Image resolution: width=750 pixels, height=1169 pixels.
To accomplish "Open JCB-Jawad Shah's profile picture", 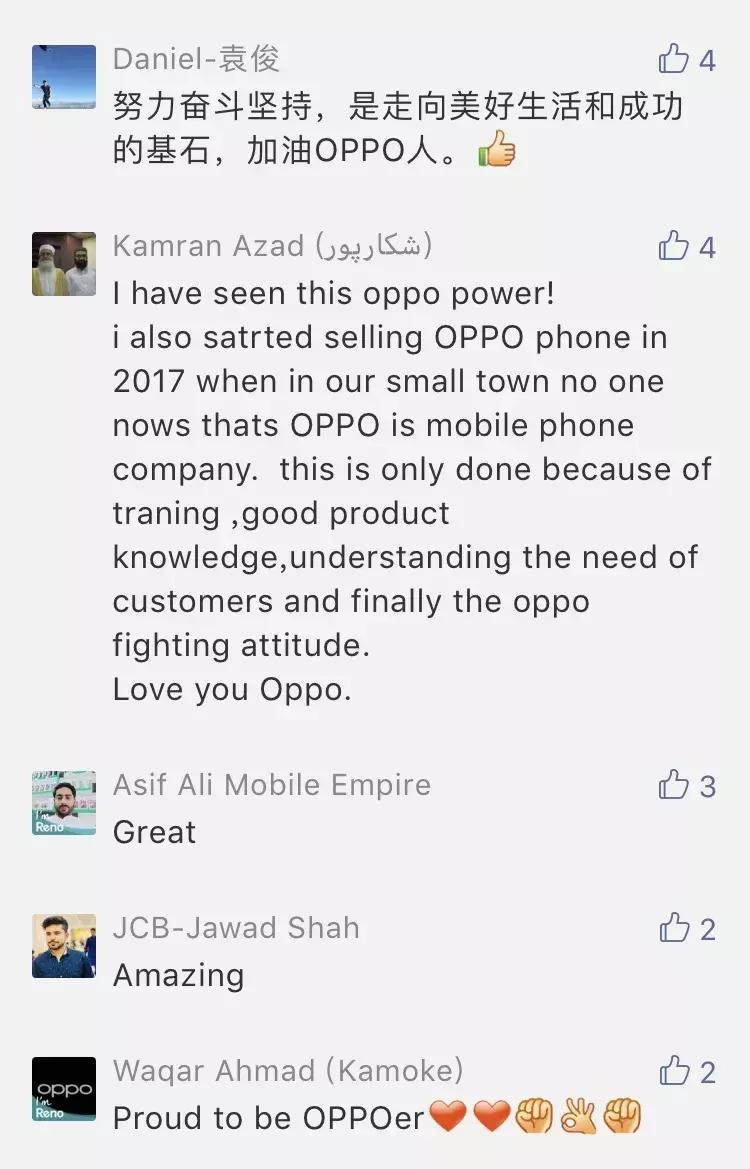I will [64, 946].
